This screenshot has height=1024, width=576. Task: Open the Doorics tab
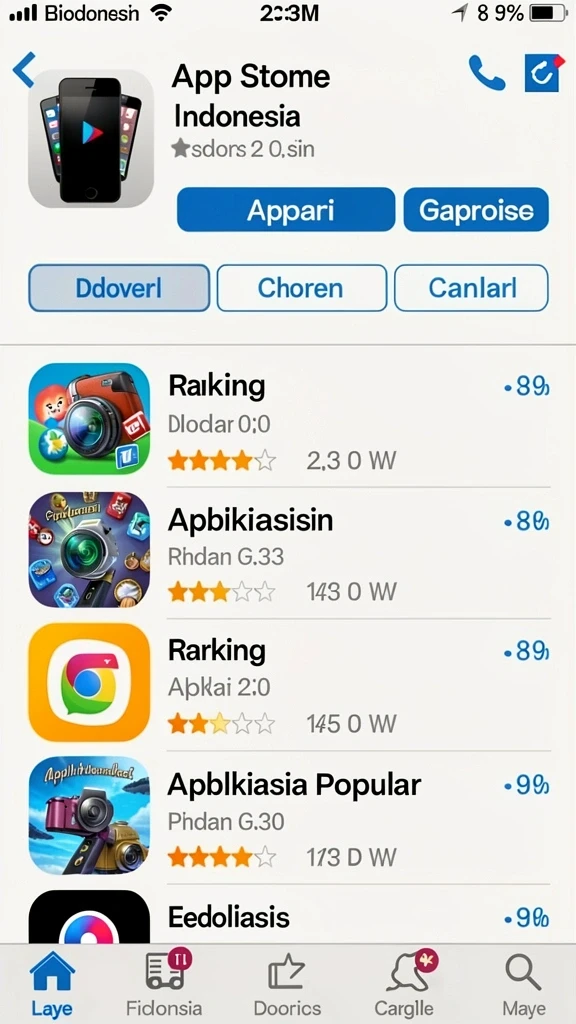[x=287, y=984]
